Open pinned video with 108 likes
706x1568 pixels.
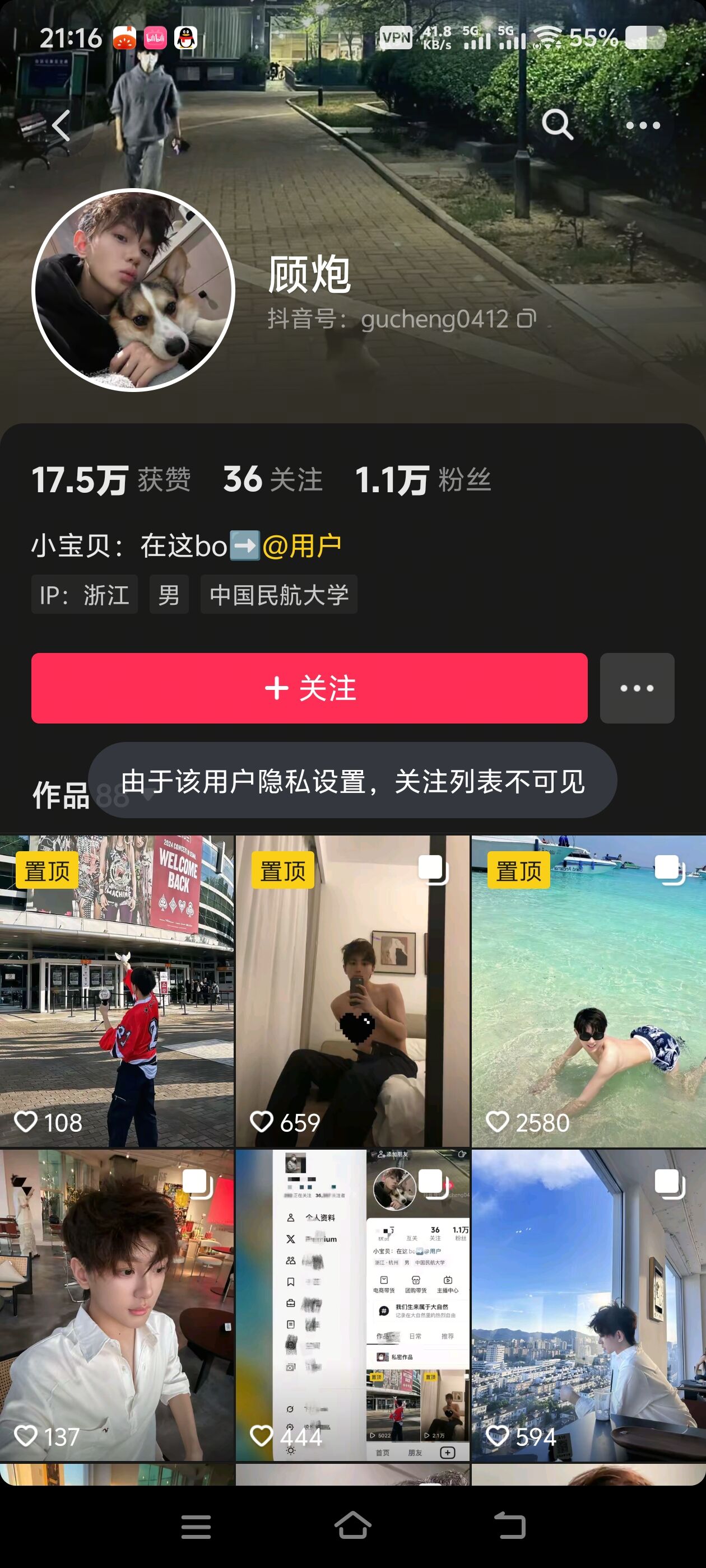117,990
